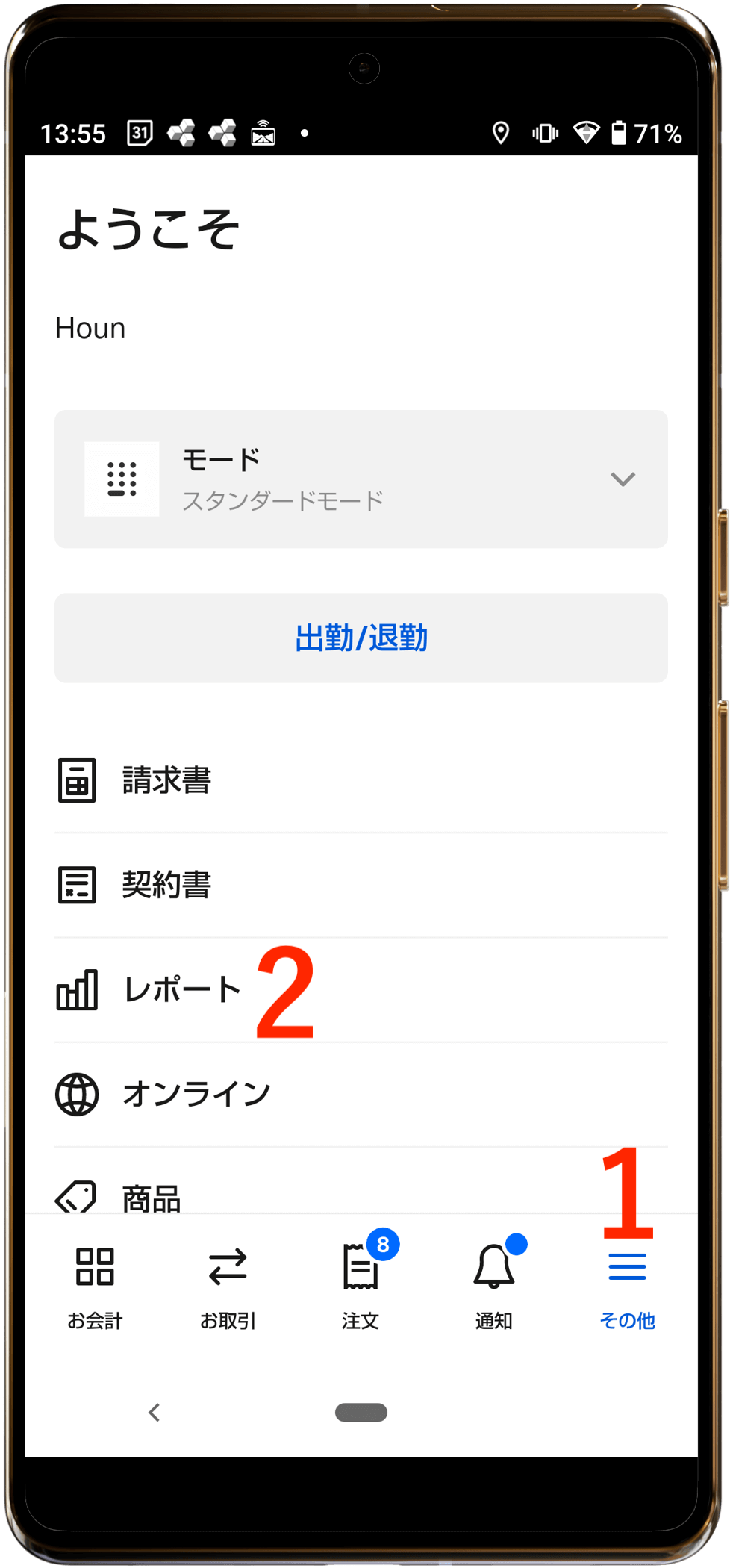Open the 通知 notifications tab

493,1286
